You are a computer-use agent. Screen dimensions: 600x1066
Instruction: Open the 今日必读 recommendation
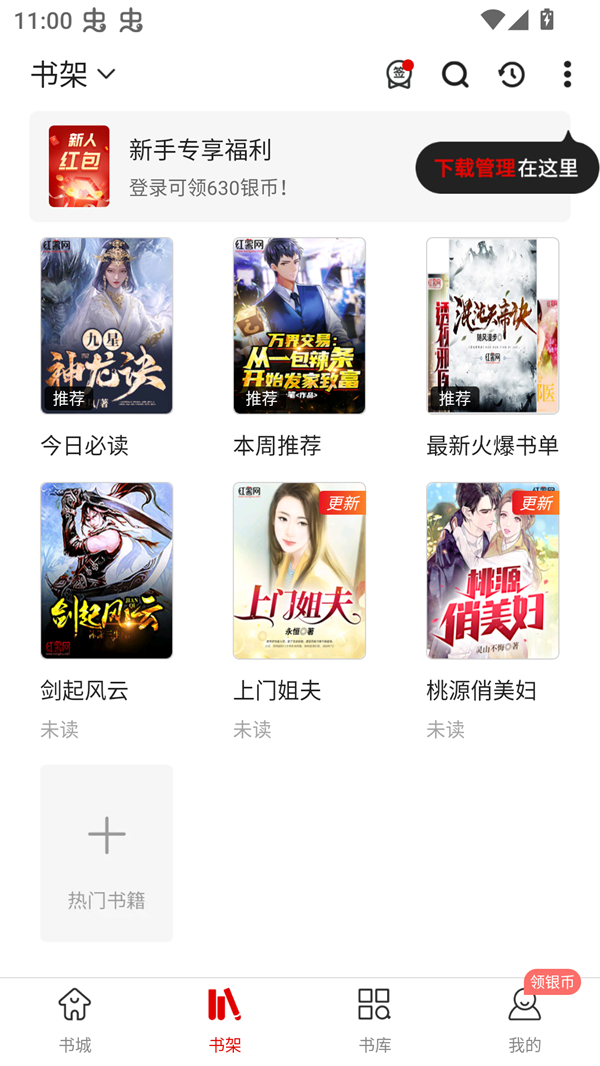(106, 326)
